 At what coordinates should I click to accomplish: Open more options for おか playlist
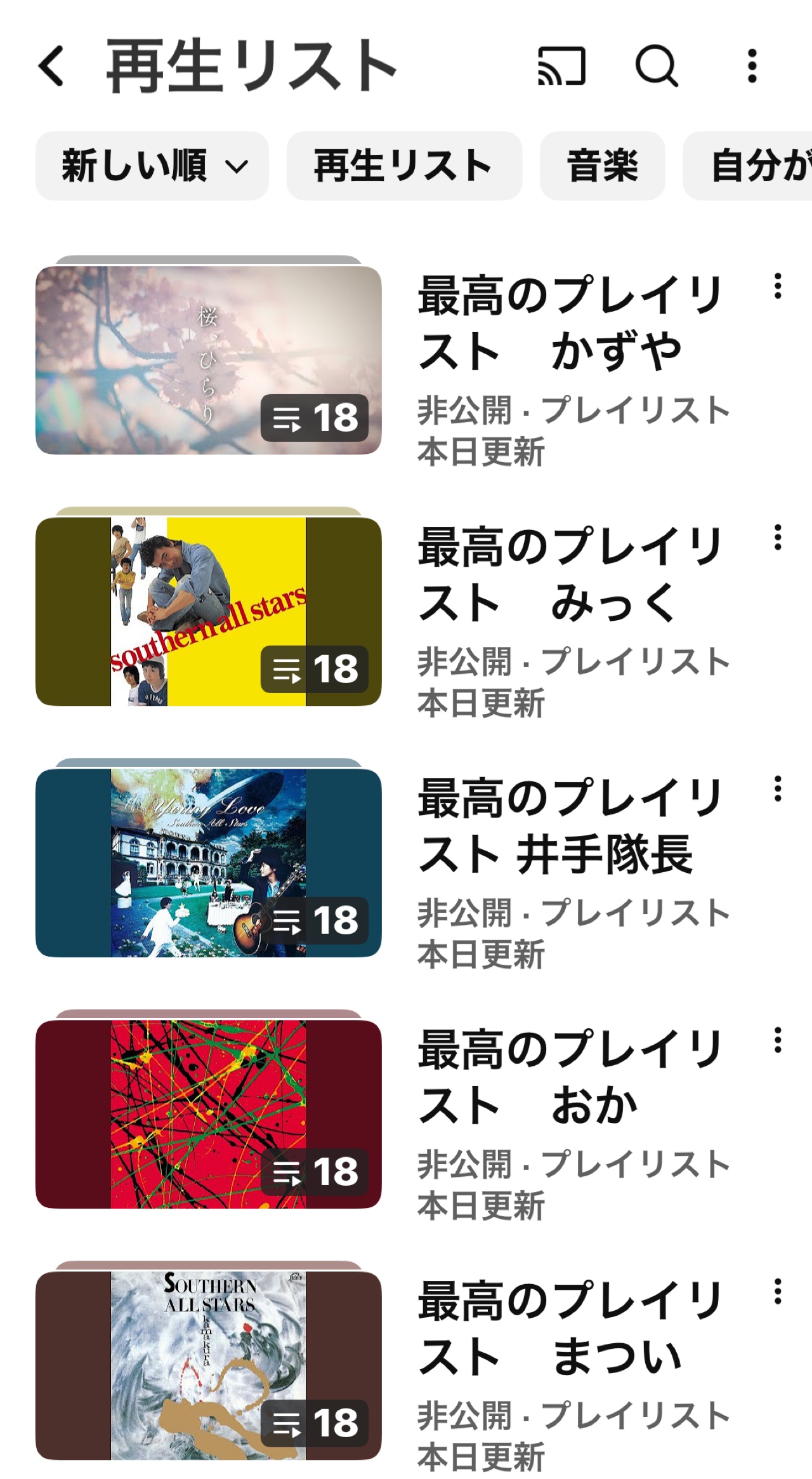tap(777, 1040)
